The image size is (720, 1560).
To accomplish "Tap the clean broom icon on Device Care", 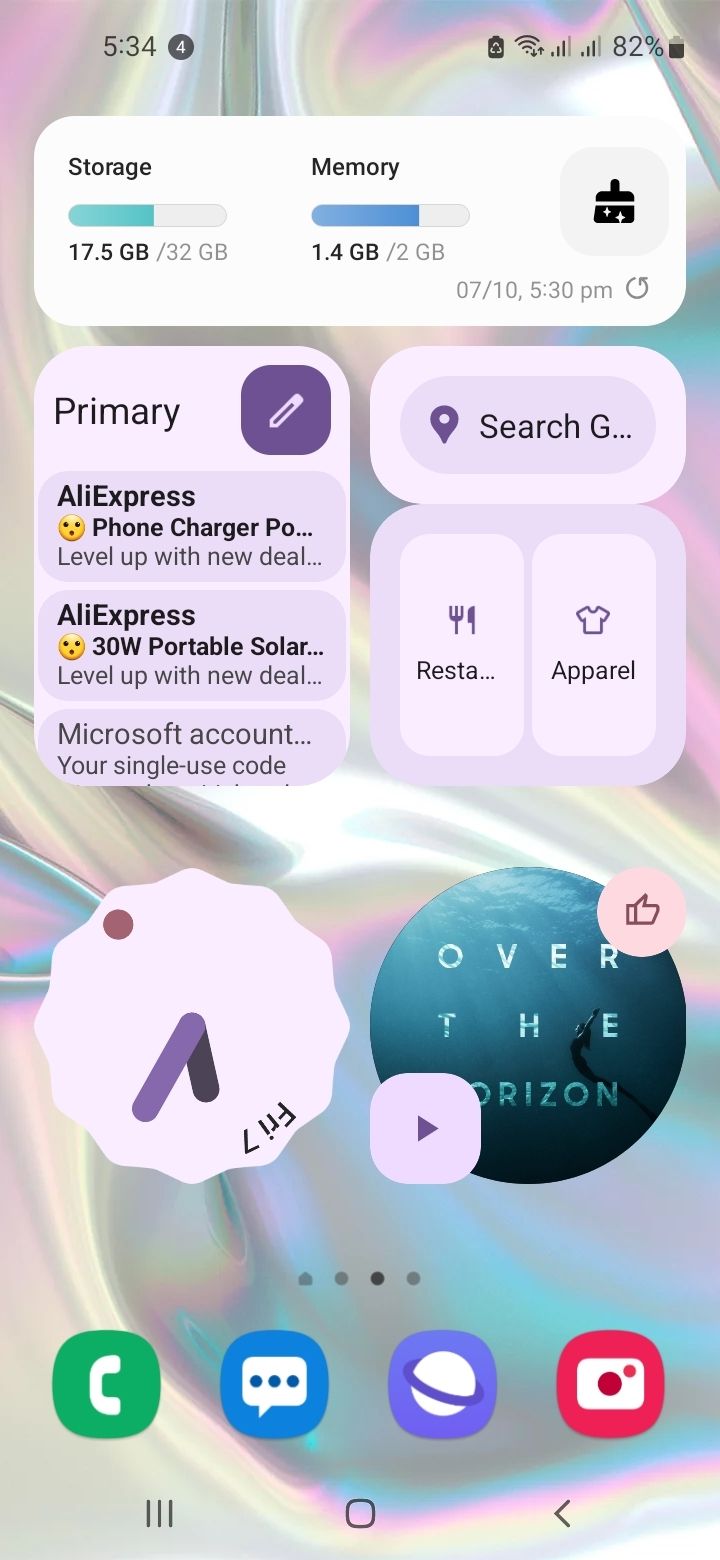I will [x=614, y=202].
